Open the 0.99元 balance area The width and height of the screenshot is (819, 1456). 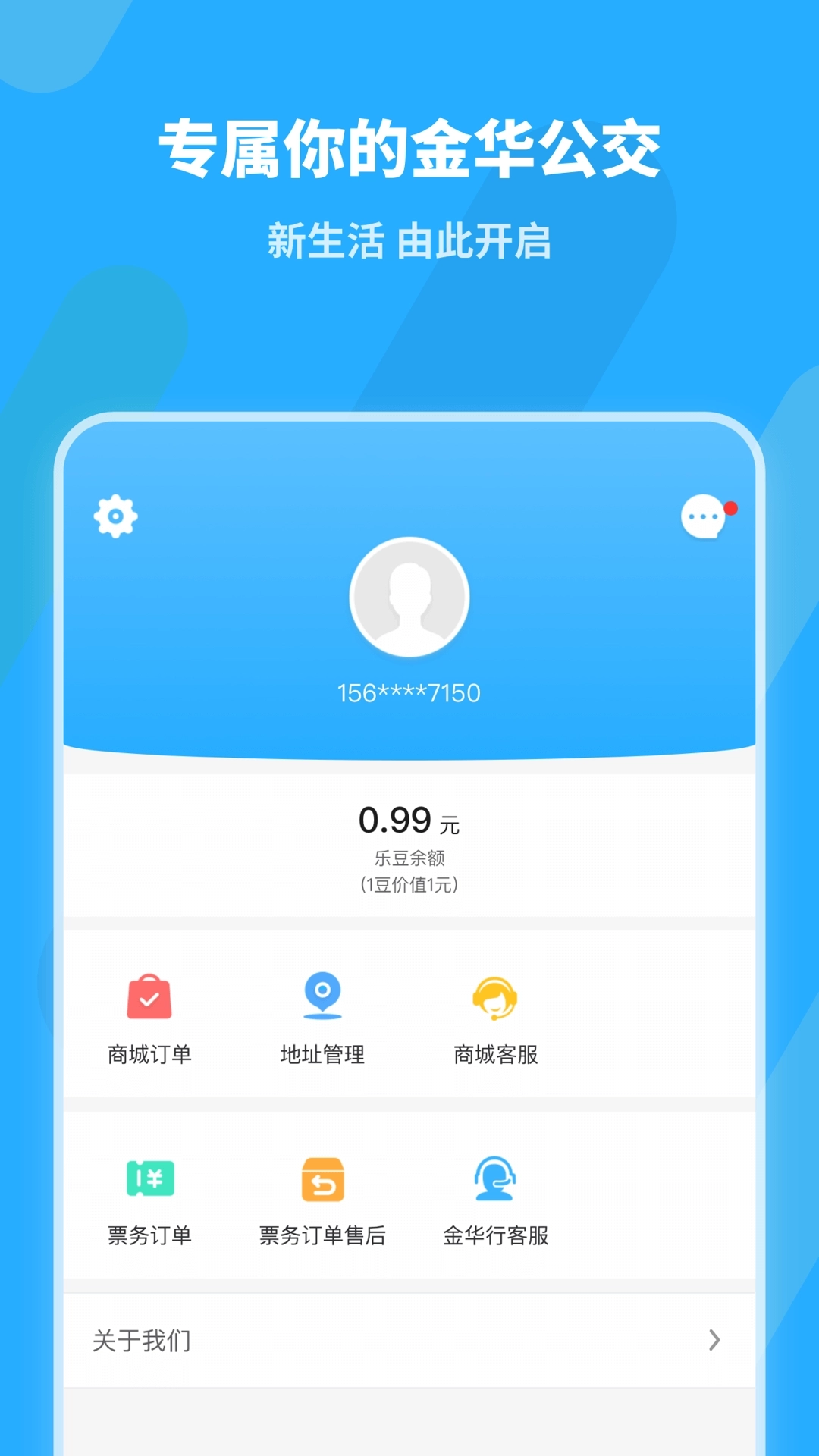(x=409, y=819)
